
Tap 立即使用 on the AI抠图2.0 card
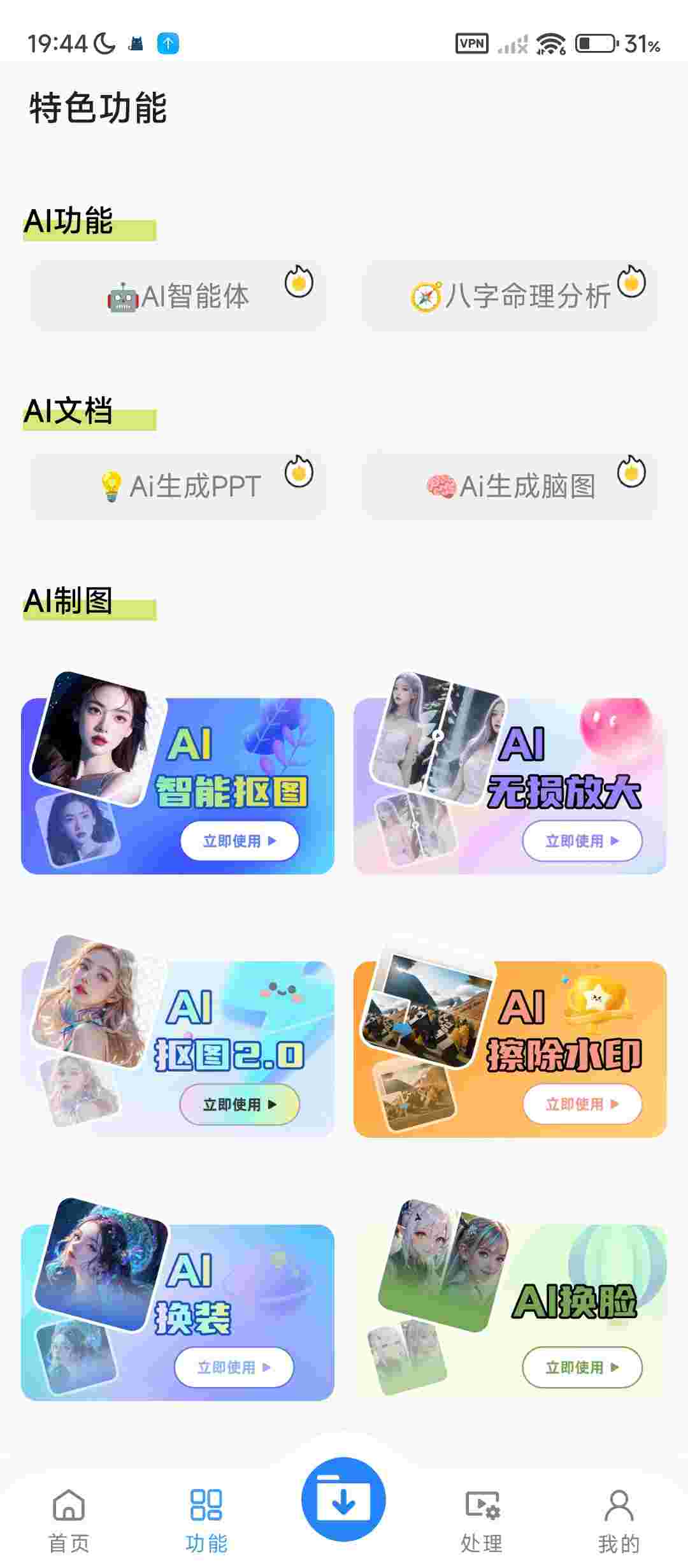pyautogui.click(x=240, y=1104)
